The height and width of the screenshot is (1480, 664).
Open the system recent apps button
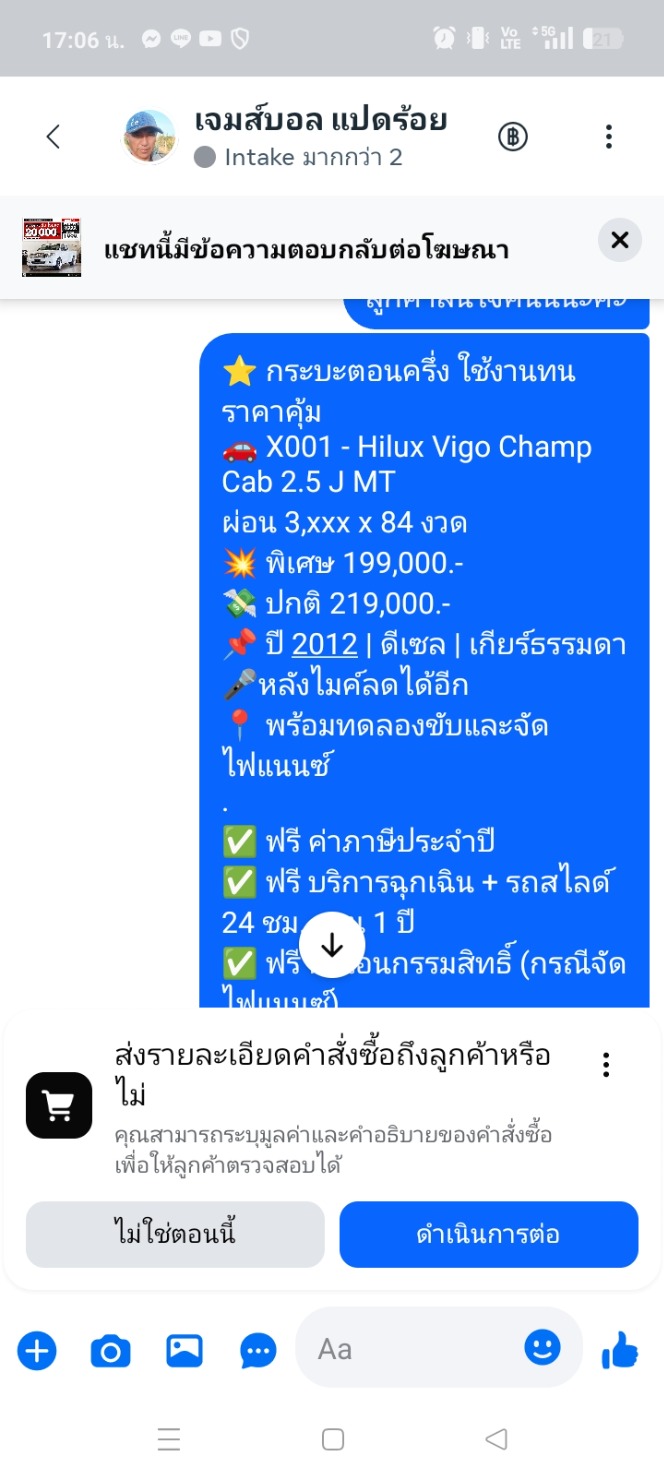pyautogui.click(x=169, y=1439)
